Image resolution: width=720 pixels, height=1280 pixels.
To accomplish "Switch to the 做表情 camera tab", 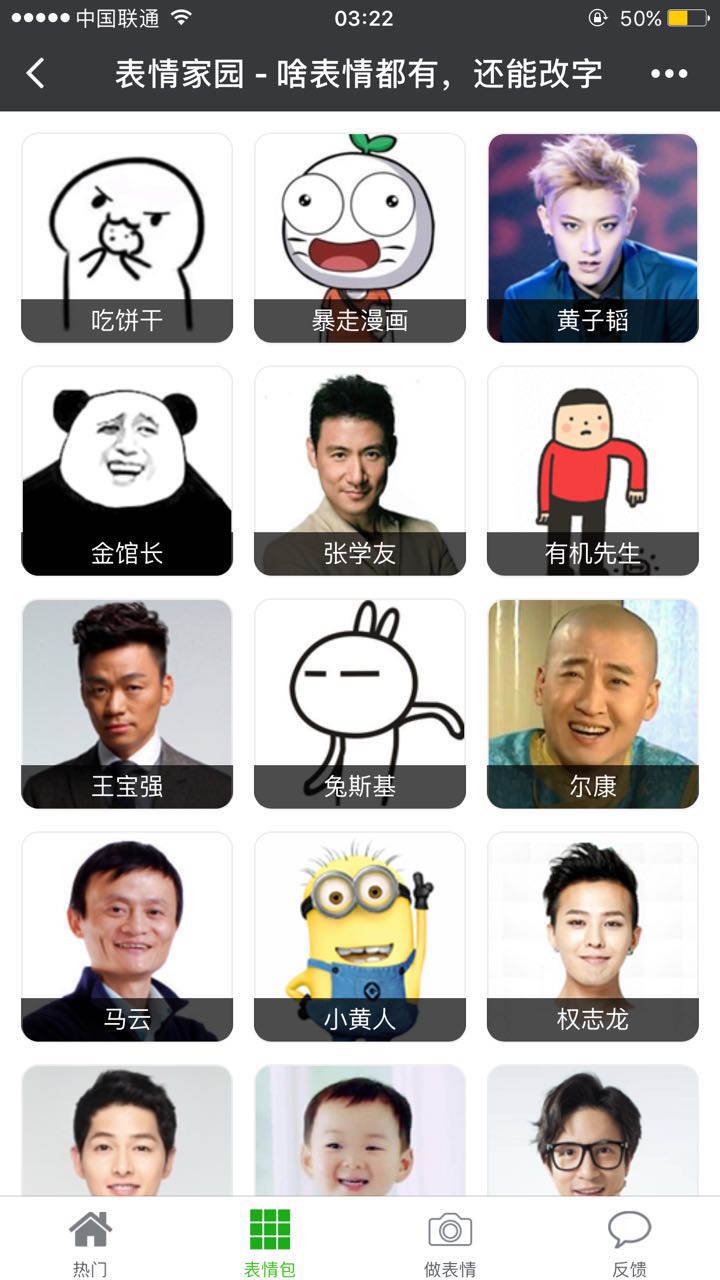I will pyautogui.click(x=450, y=1241).
